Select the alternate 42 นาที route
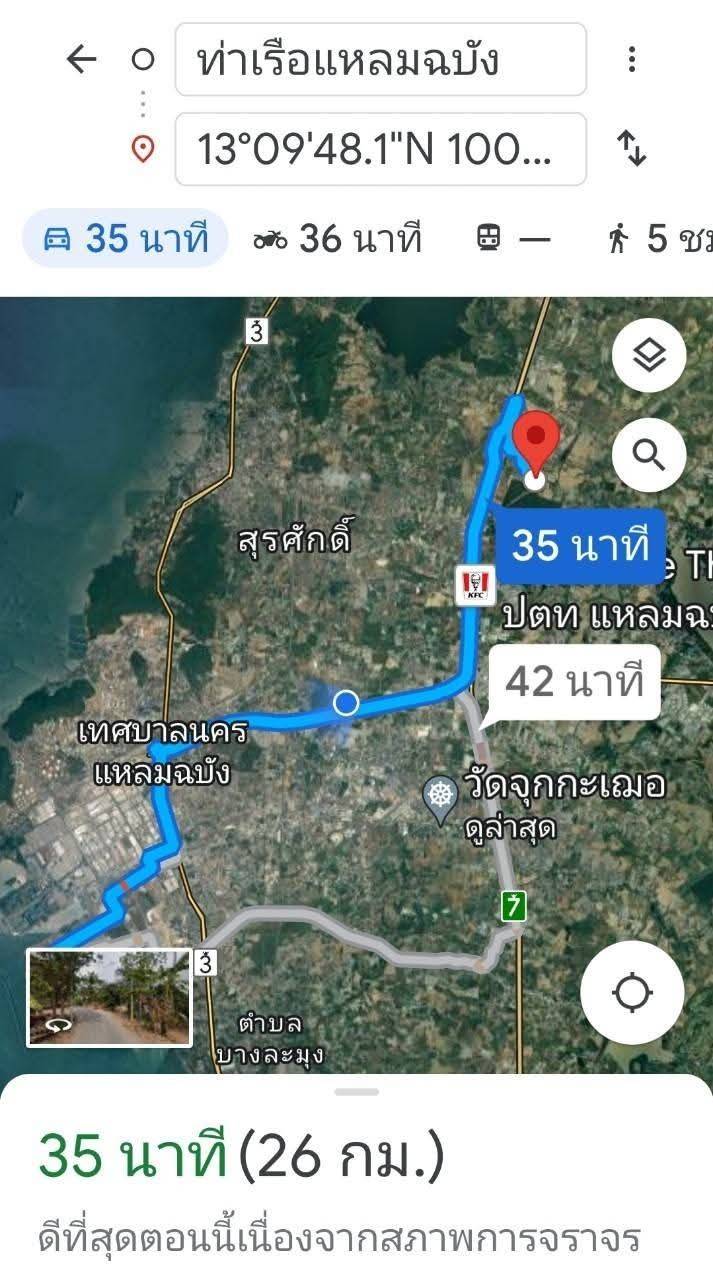The height and width of the screenshot is (1280, 713). click(574, 683)
